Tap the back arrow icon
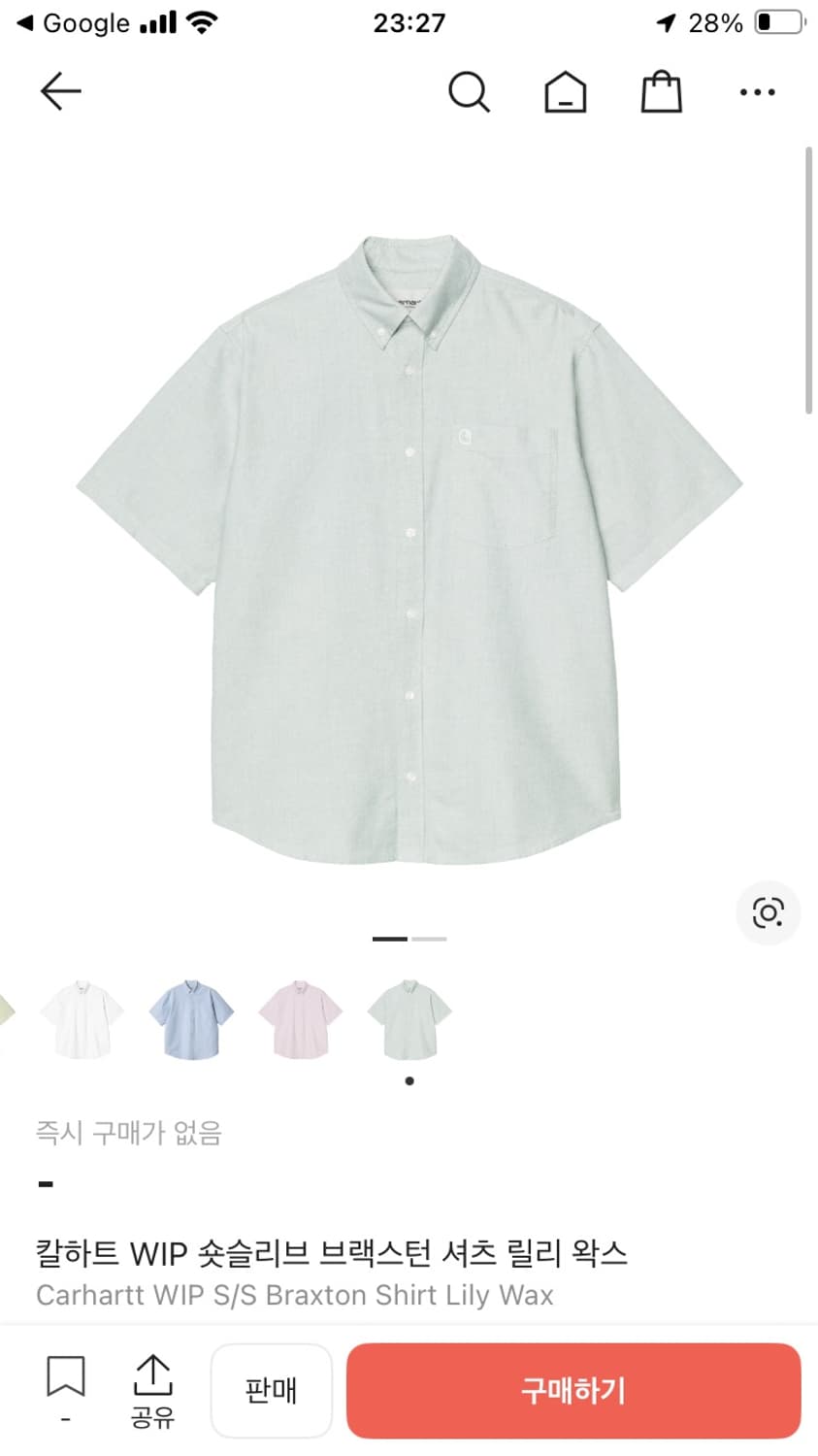The width and height of the screenshot is (818, 1456). coord(60,90)
